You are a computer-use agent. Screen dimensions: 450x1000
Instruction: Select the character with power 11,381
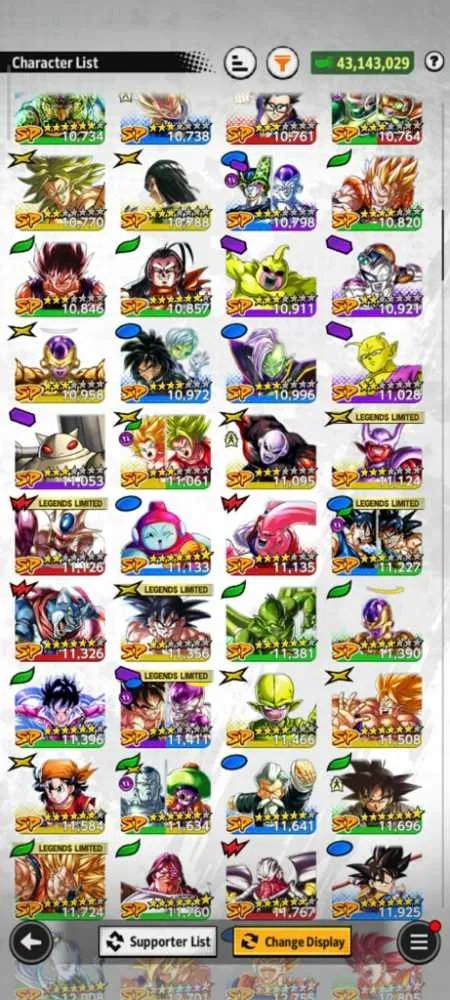[270, 624]
